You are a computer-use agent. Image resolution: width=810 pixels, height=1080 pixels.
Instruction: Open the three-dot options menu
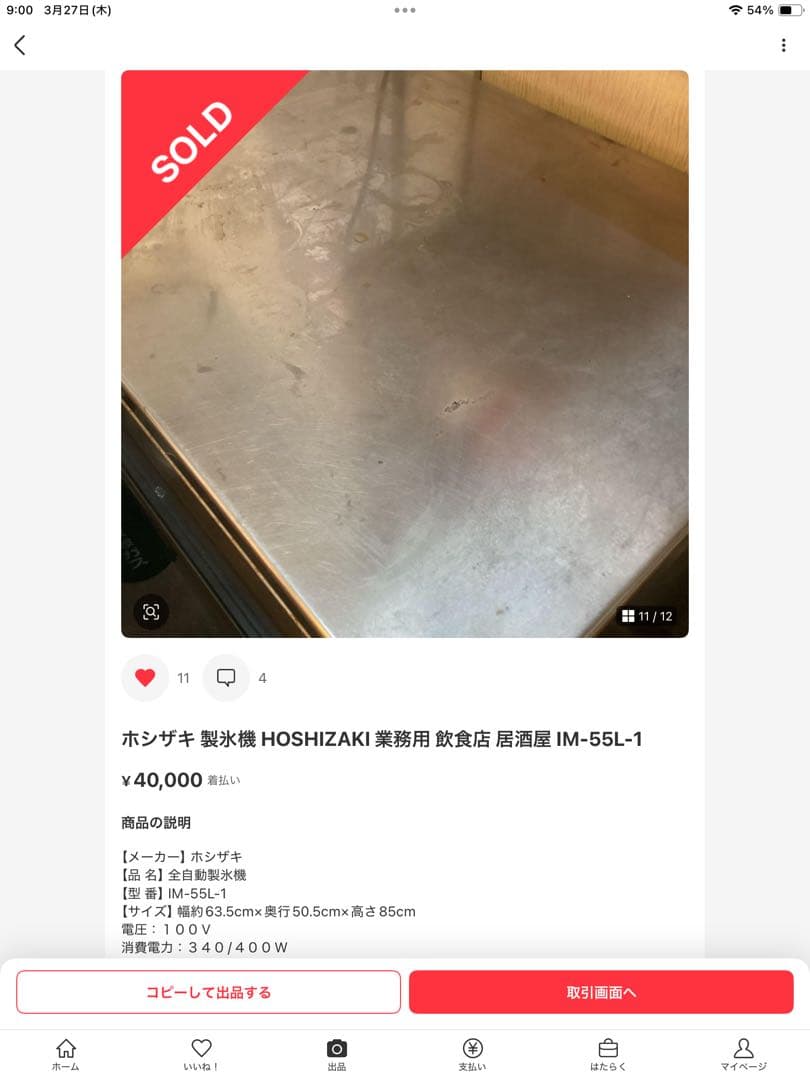tap(785, 45)
